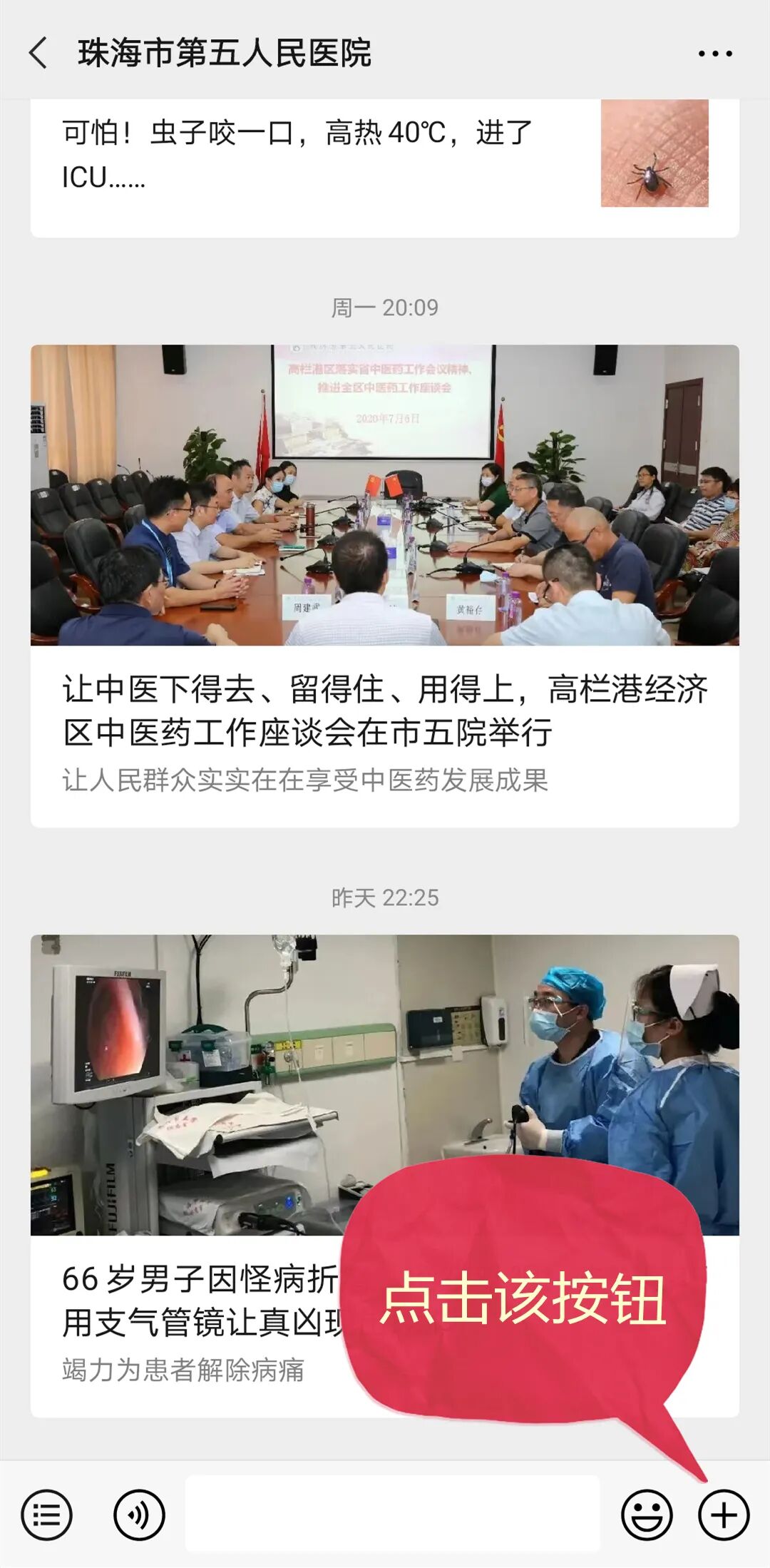Tap the voice input icon

pos(139,1514)
